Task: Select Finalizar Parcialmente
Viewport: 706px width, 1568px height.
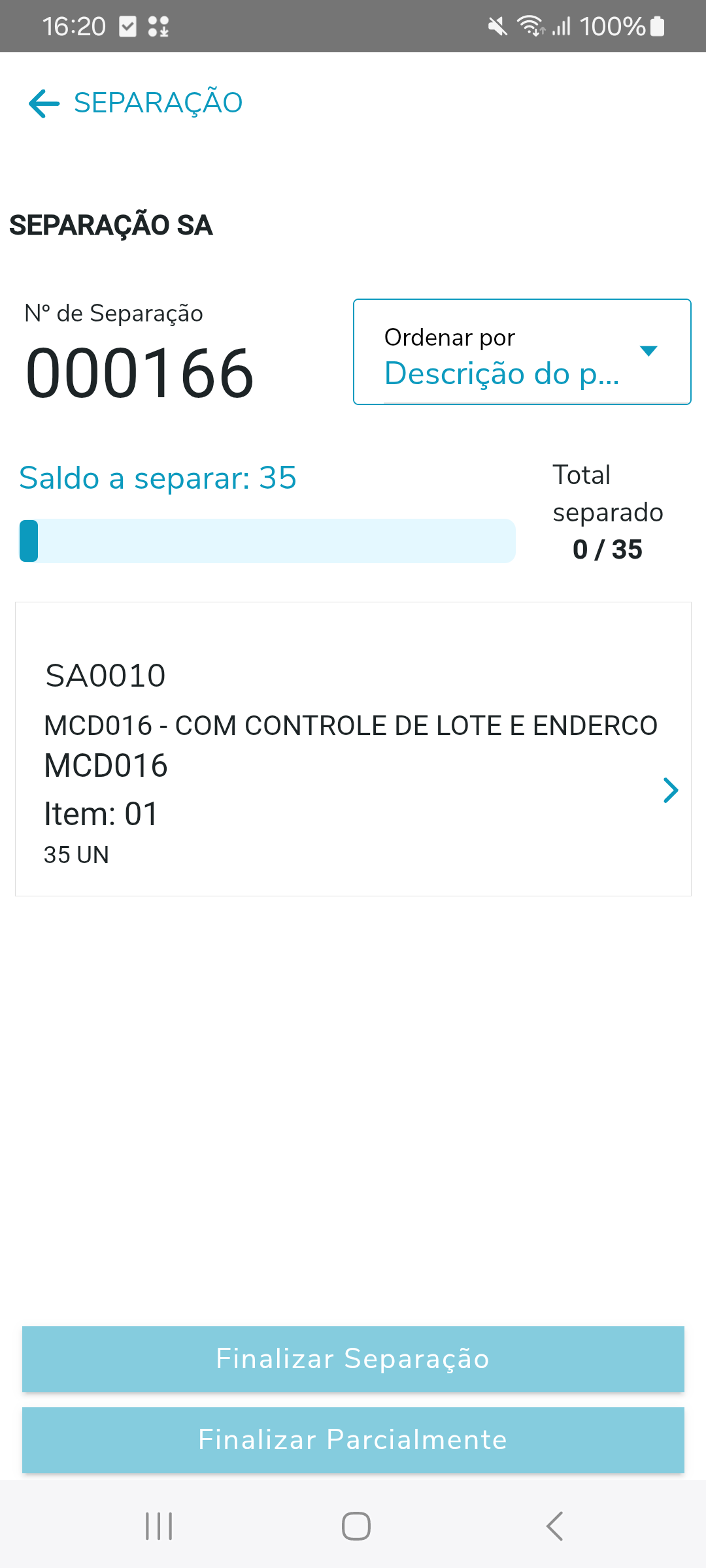Action: point(353,1440)
